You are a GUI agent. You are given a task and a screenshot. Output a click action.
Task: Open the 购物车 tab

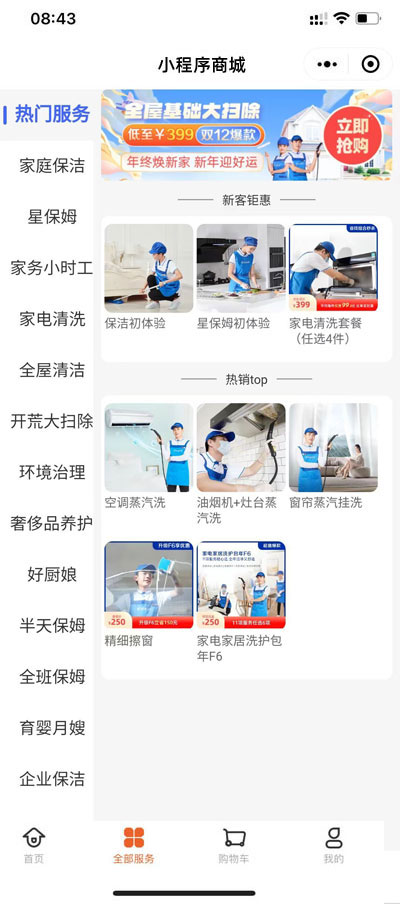pos(233,845)
